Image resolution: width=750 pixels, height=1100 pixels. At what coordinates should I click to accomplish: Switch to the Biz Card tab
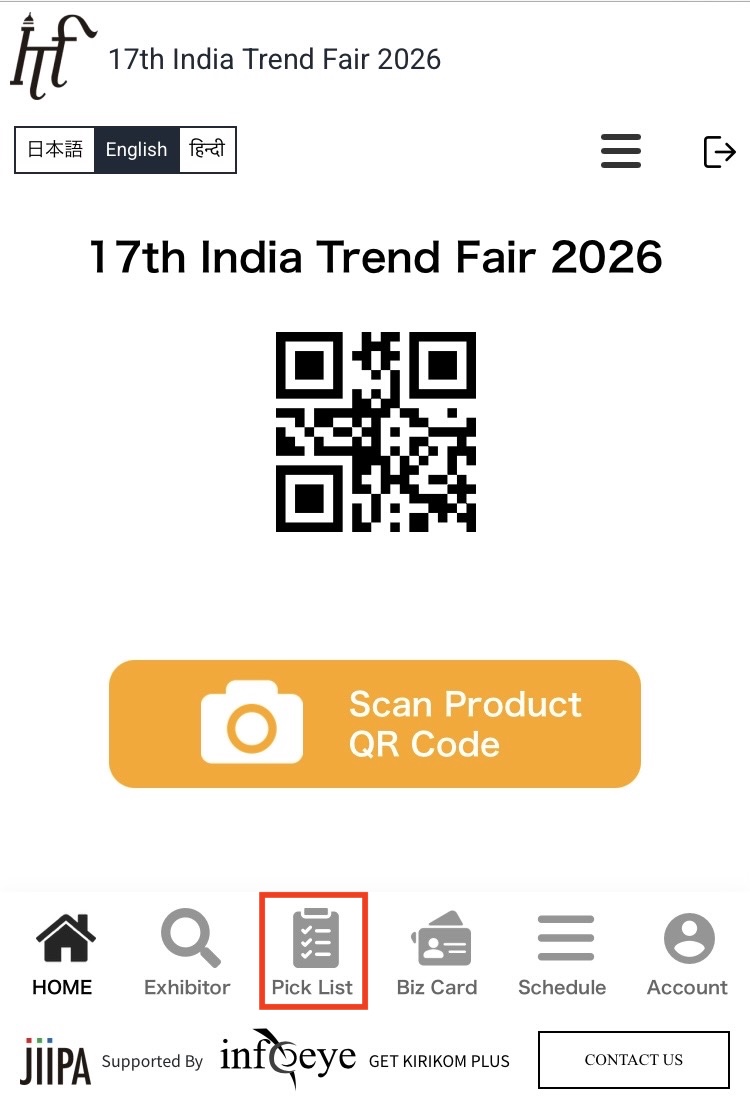click(437, 954)
